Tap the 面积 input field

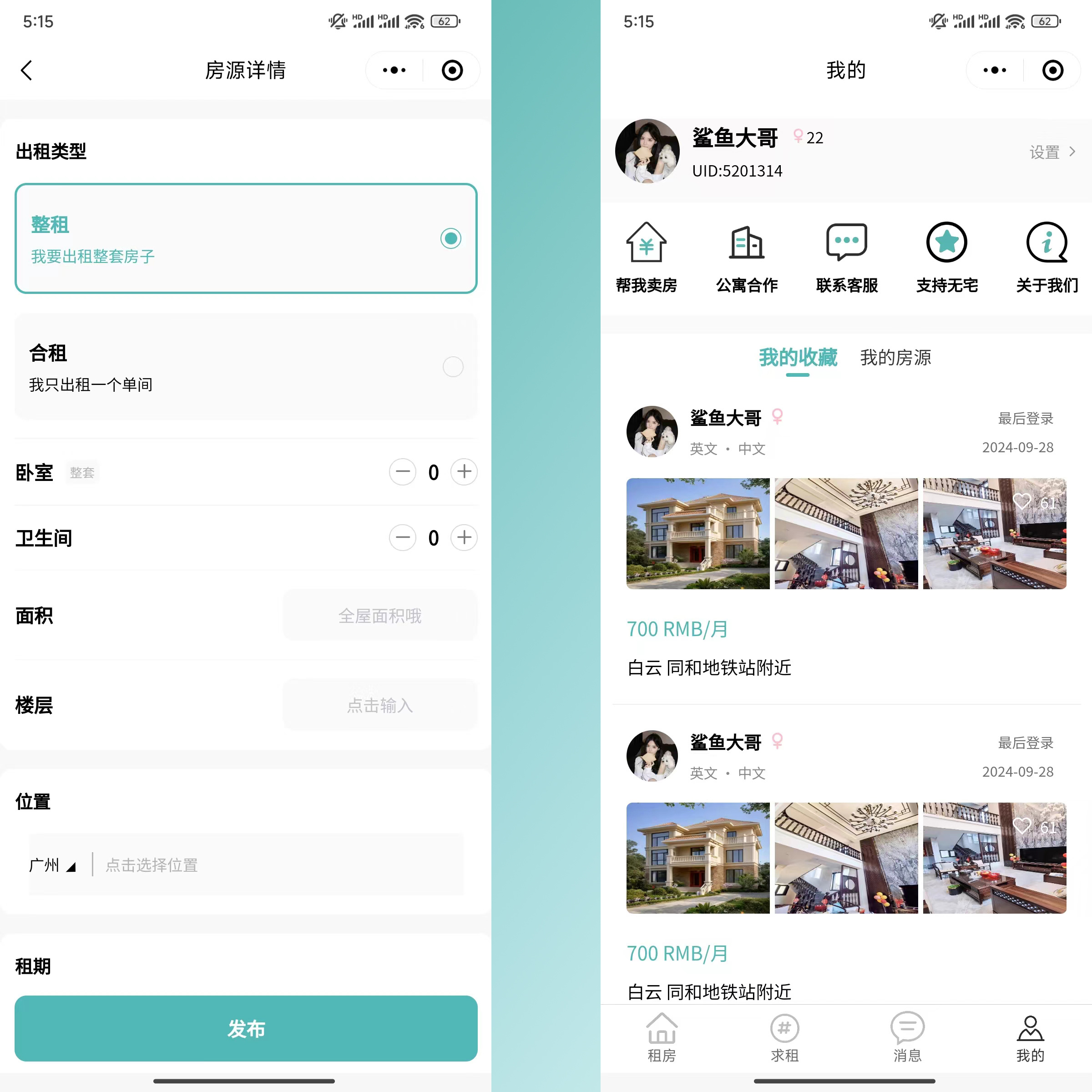(380, 616)
